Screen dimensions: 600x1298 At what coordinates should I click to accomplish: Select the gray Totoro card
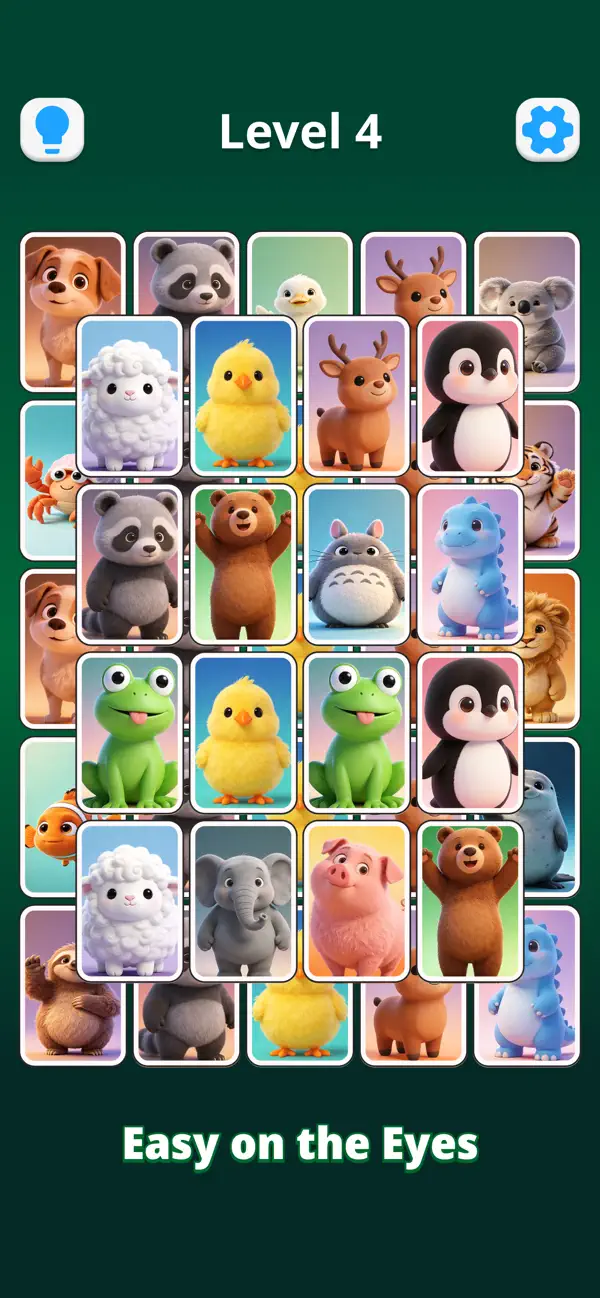click(357, 564)
